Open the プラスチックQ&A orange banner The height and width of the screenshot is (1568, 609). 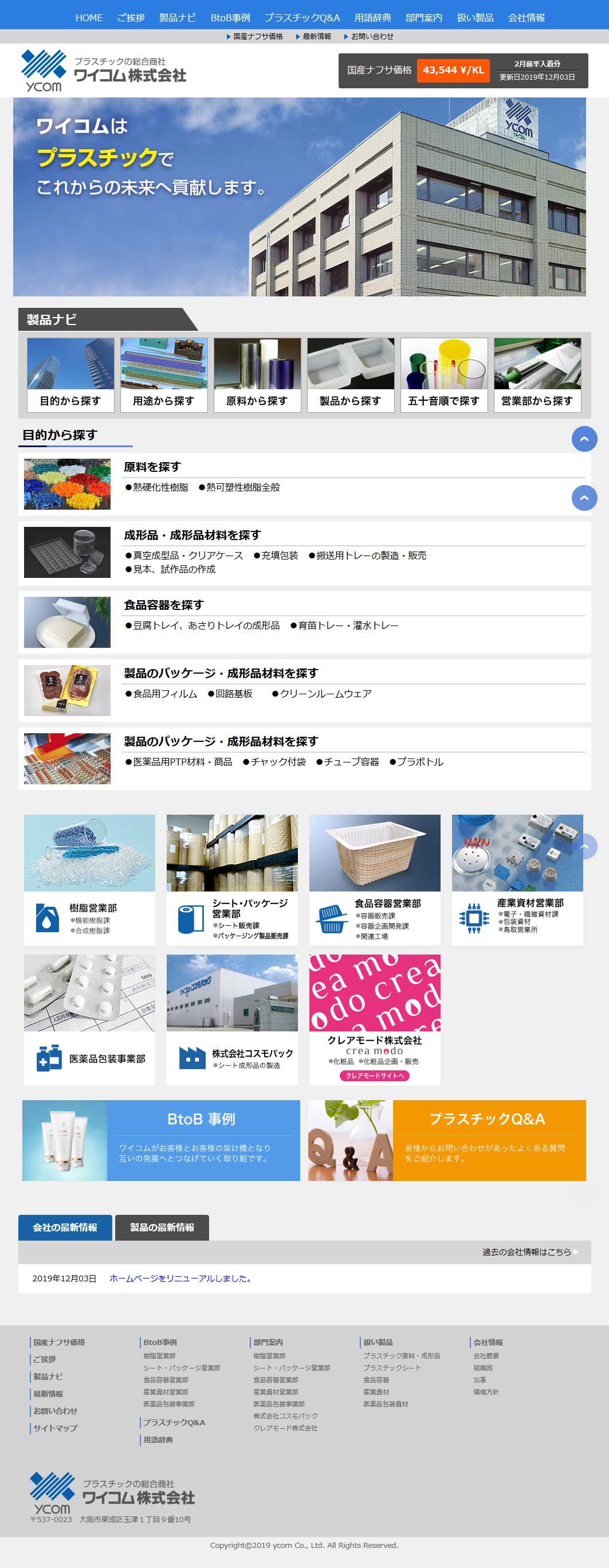click(446, 1140)
